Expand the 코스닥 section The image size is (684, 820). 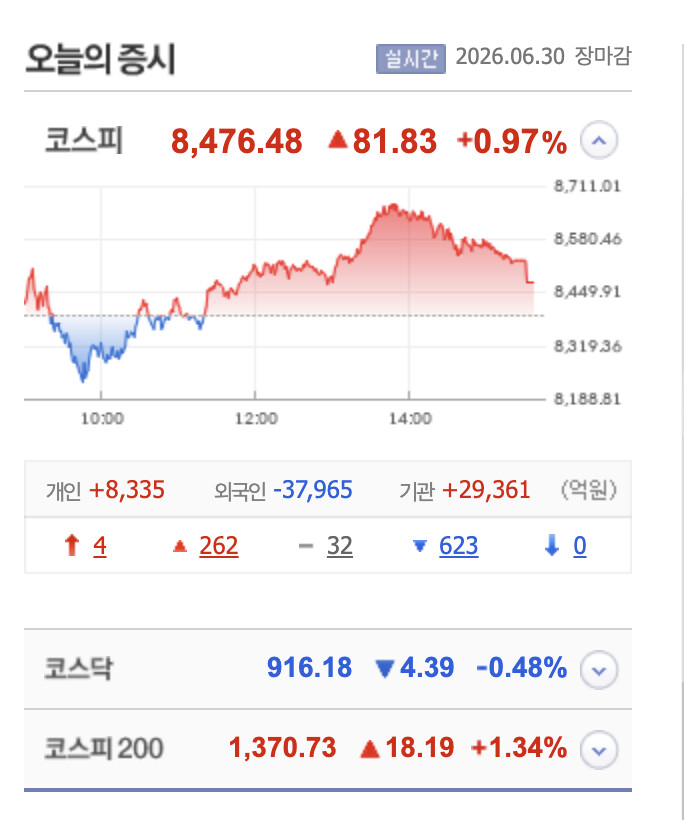click(x=599, y=669)
